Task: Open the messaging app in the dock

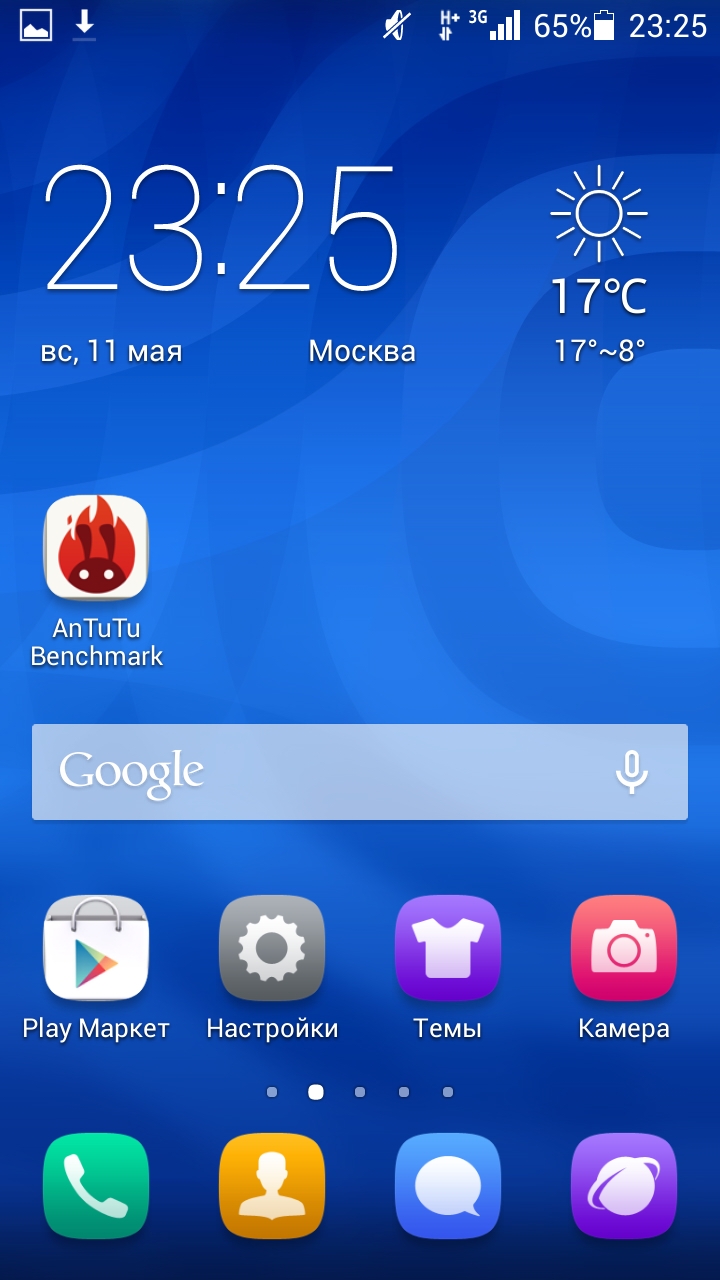Action: click(448, 1186)
